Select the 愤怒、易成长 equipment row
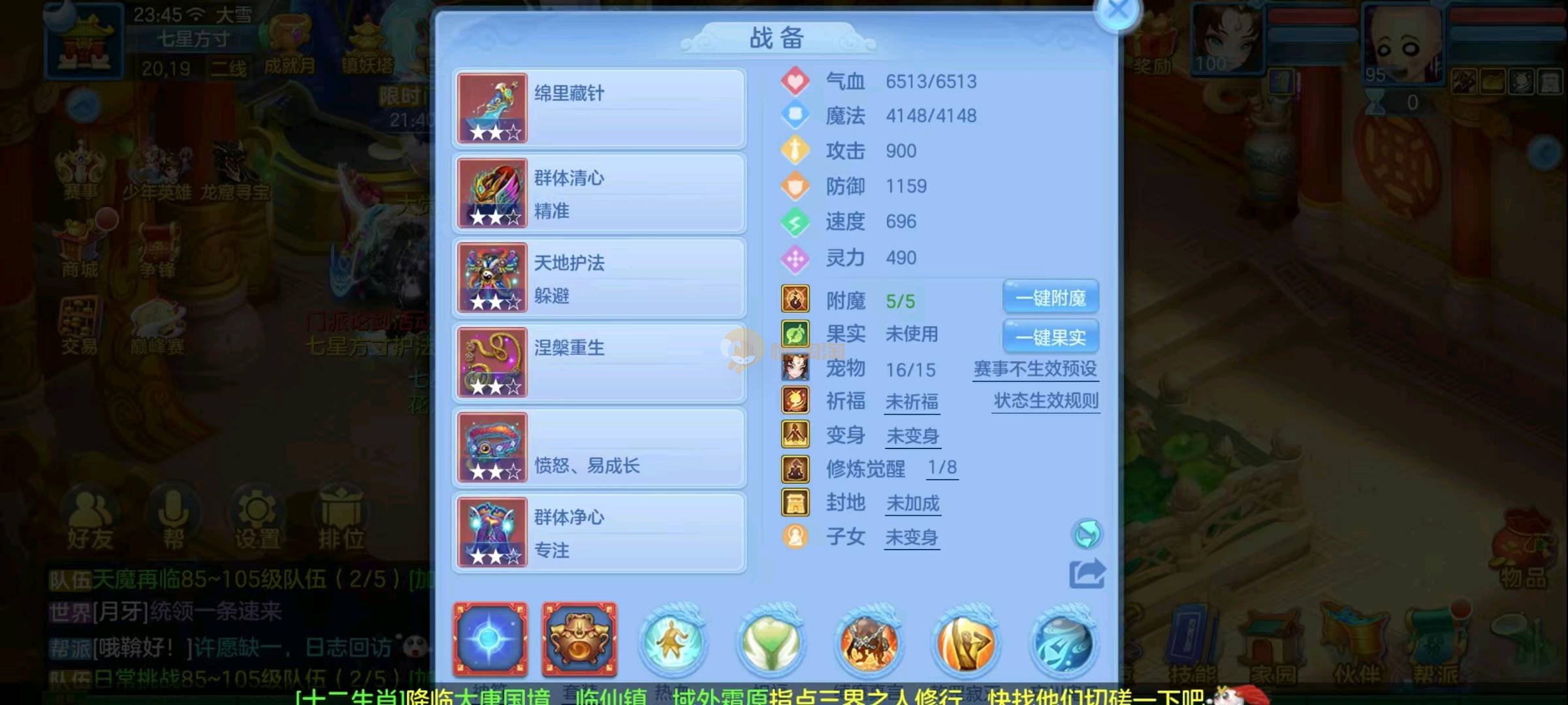The height and width of the screenshot is (705, 1568). 600,448
